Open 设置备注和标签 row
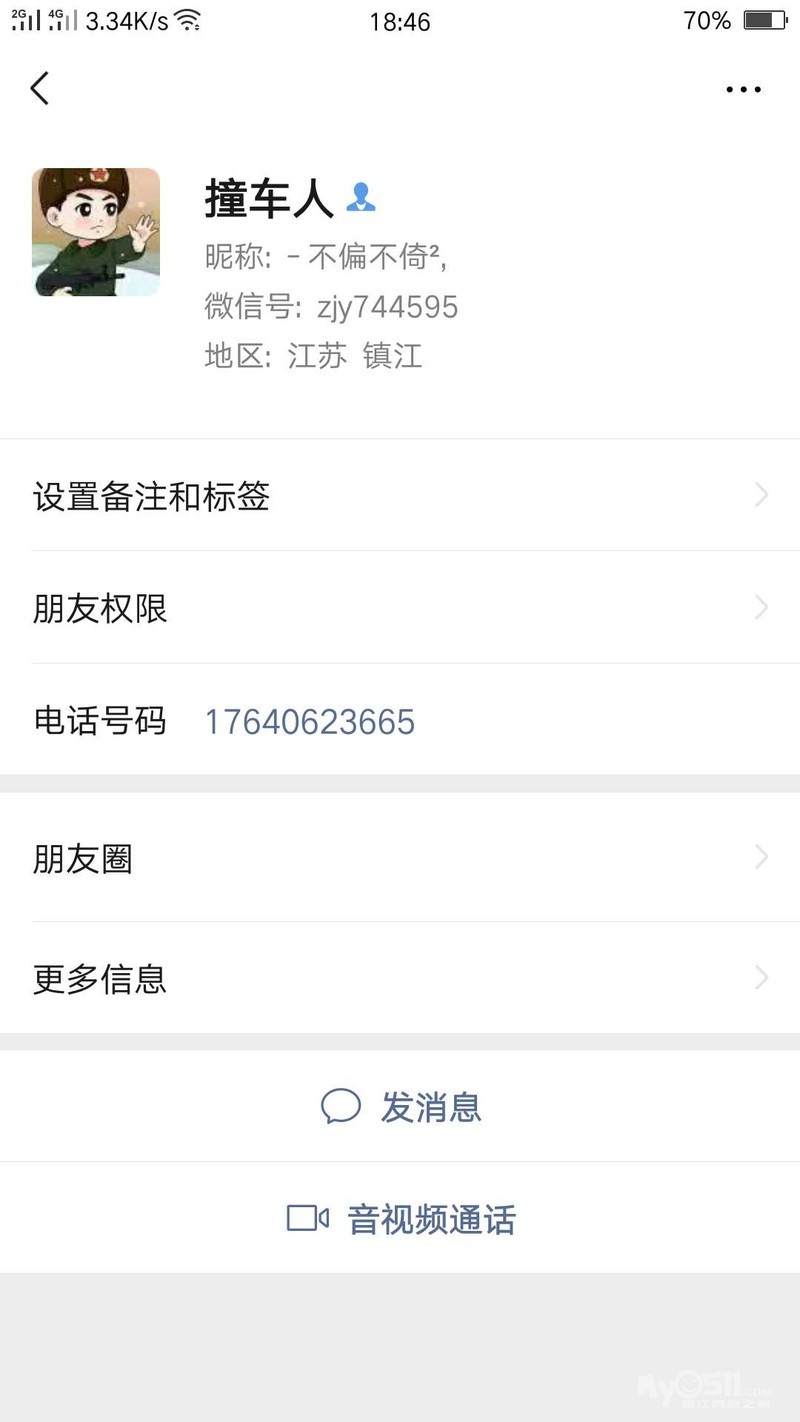This screenshot has height=1422, width=800. click(400, 495)
